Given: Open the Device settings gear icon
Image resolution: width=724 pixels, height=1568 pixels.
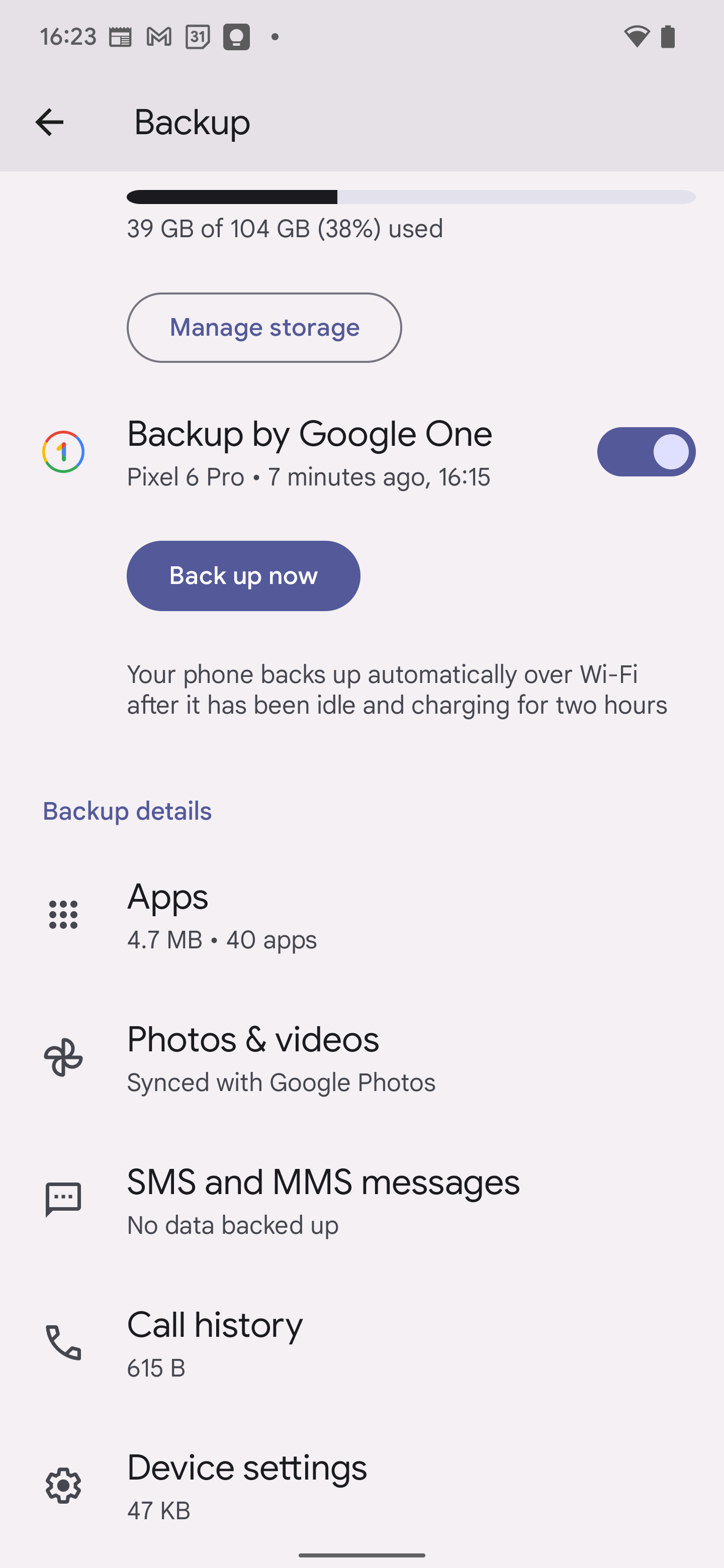Looking at the screenshot, I should coord(63,1485).
